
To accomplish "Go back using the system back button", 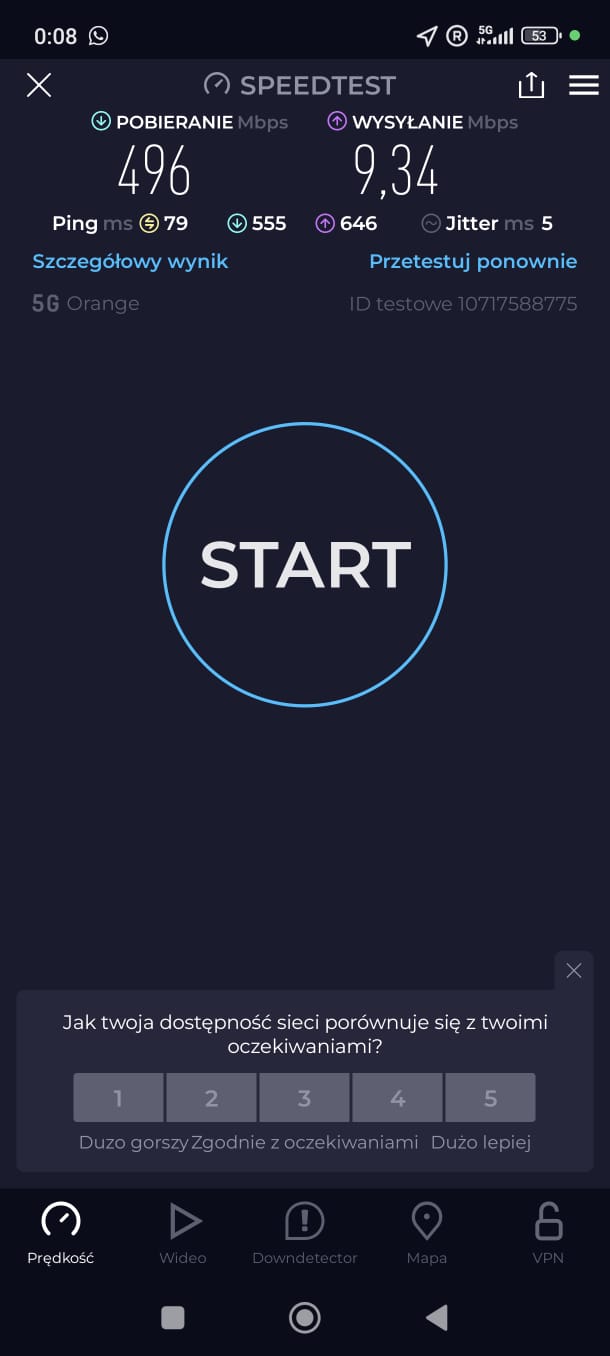I will pyautogui.click(x=436, y=1318).
